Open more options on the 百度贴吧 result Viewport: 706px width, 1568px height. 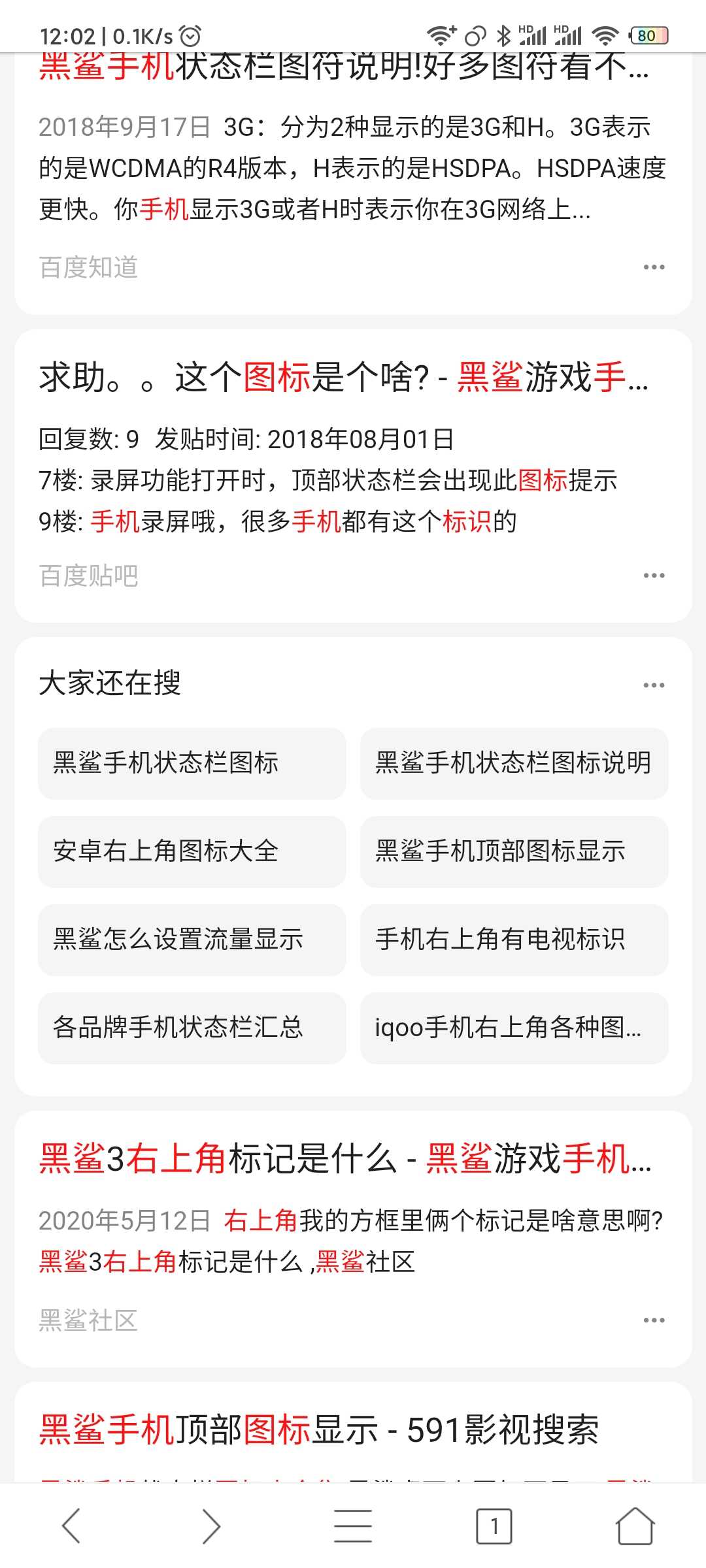654,576
